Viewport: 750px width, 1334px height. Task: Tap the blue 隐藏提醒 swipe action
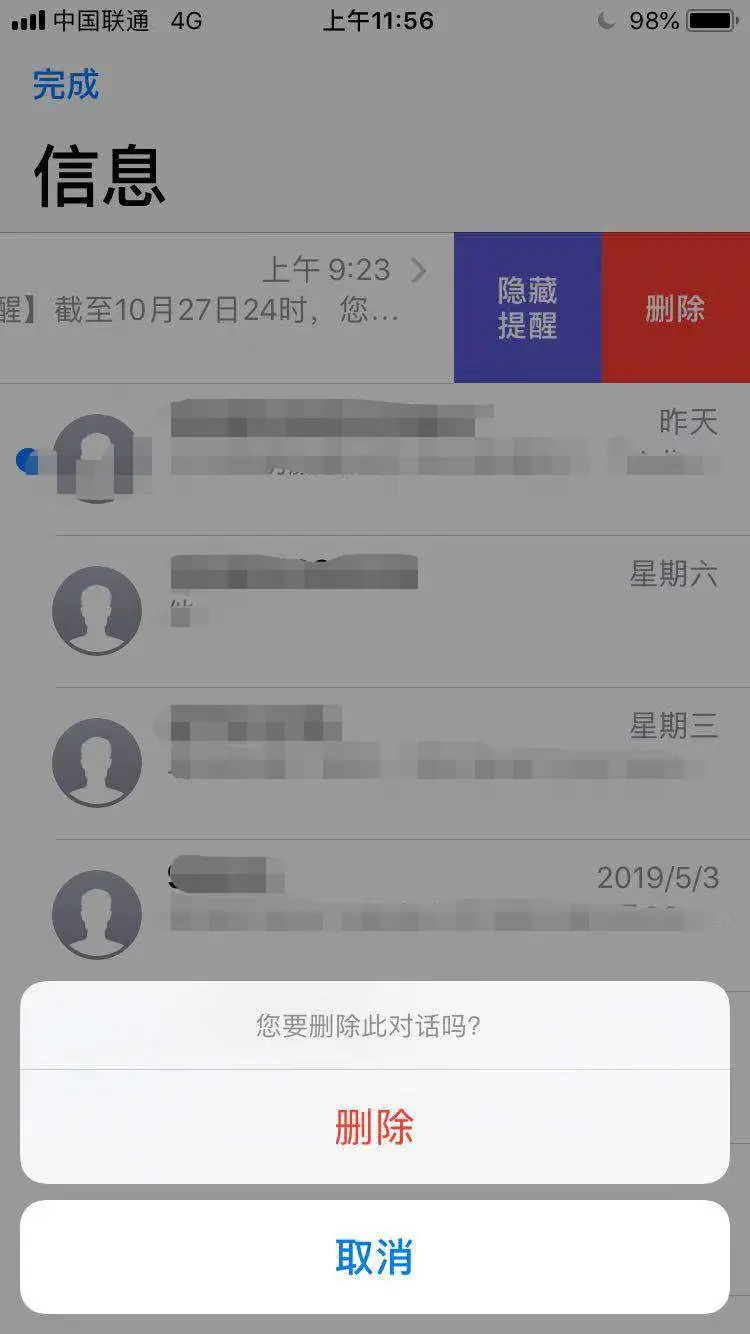point(527,308)
